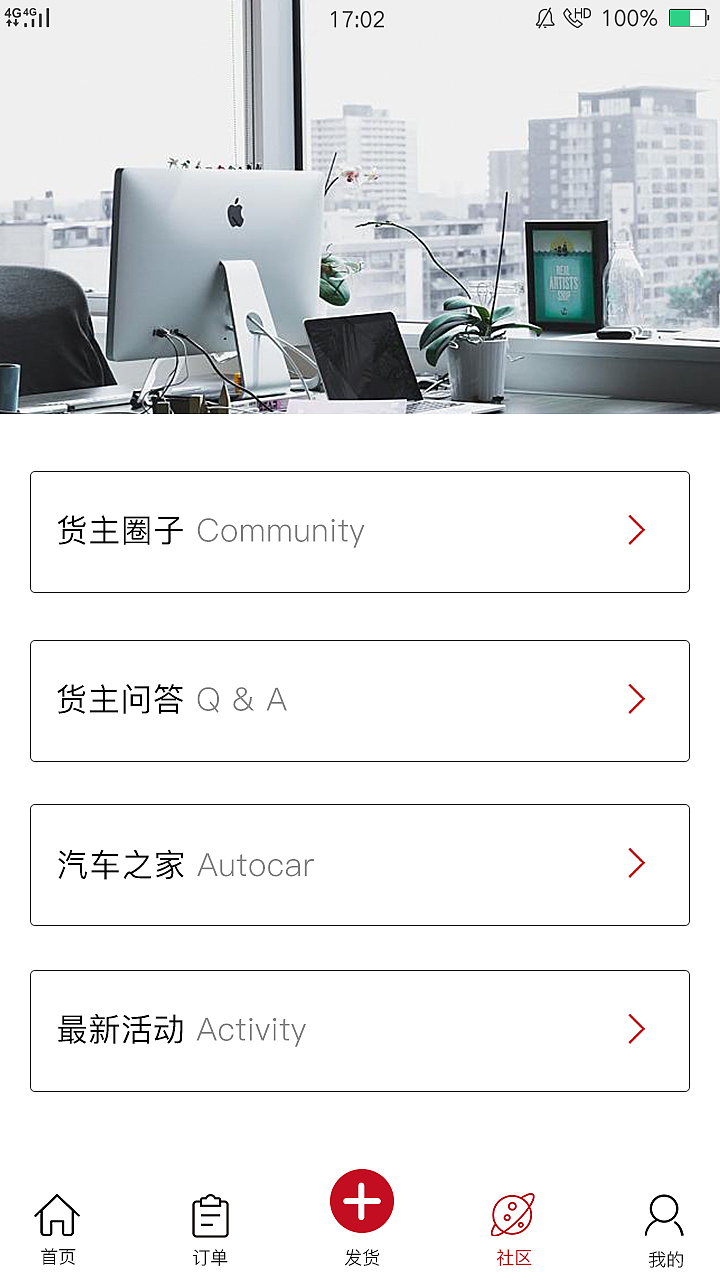
Task: Open the 最新活动 Activity row
Action: point(360,1030)
